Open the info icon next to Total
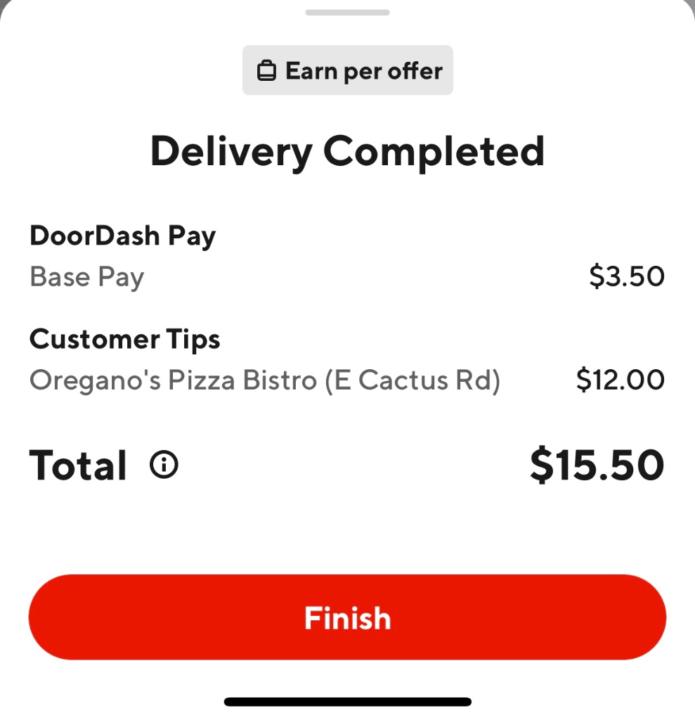Screen dimensions: 695x720 coord(164,465)
